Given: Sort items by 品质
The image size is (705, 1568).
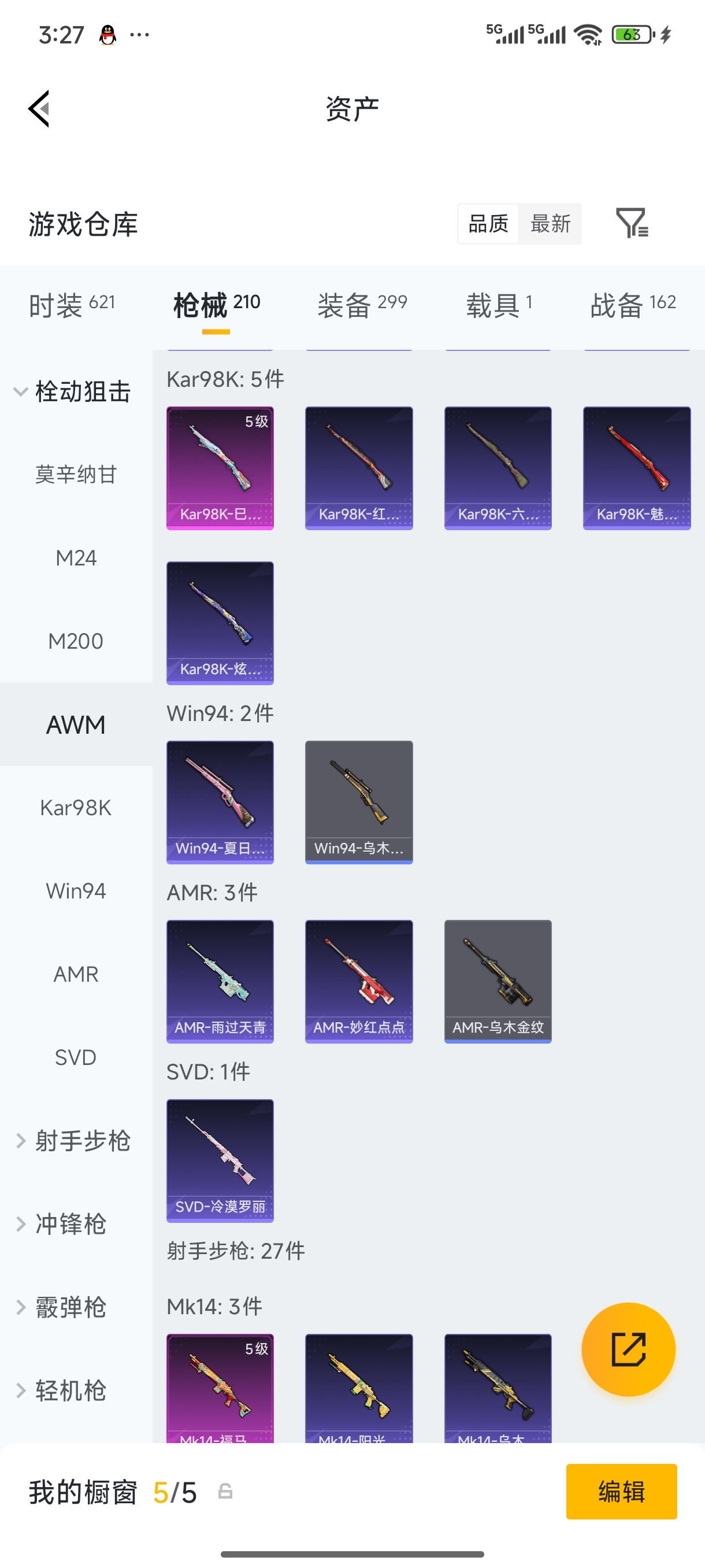Looking at the screenshot, I should pos(488,223).
